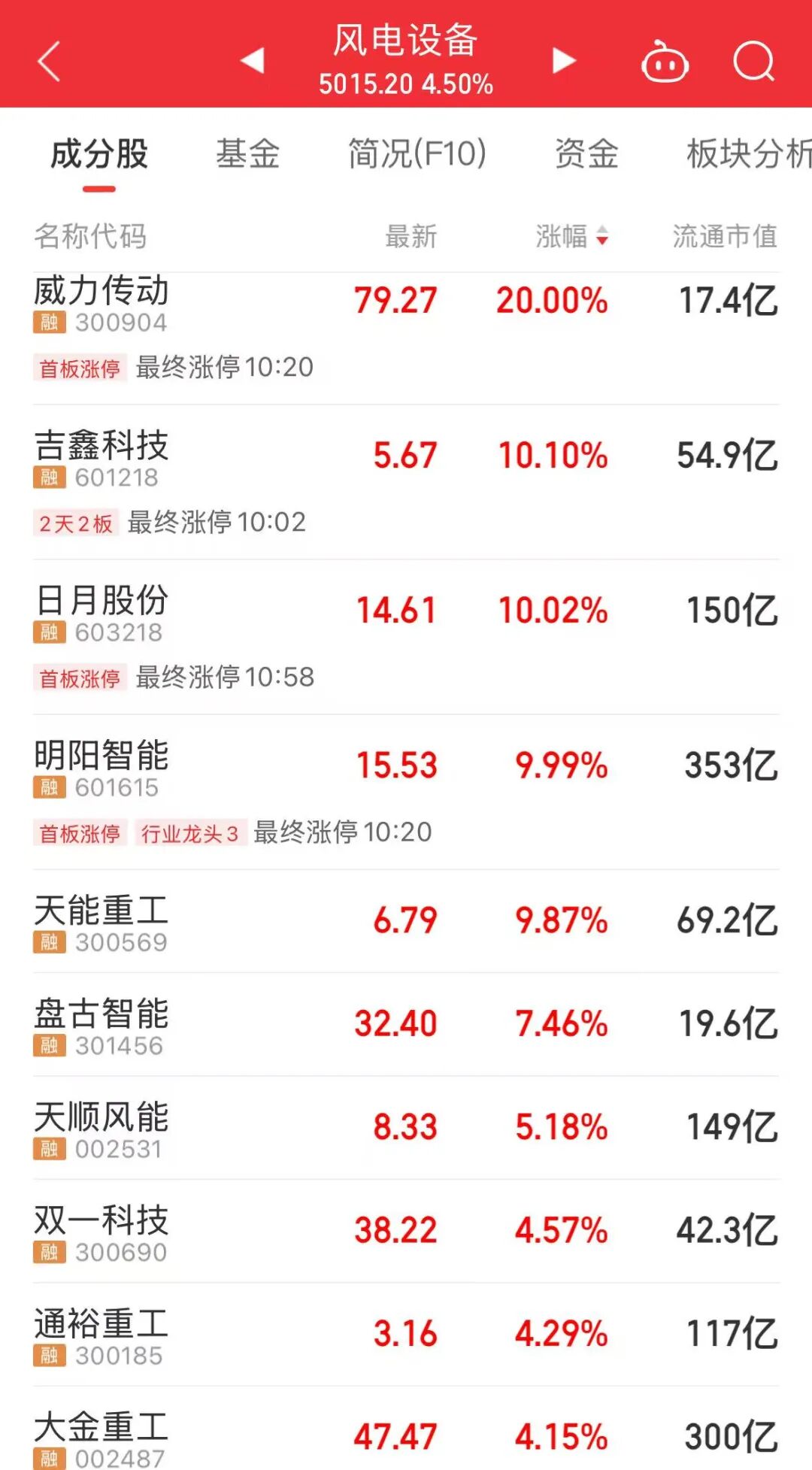This screenshot has height=1470, width=812.
Task: Open stock 威力传动 300904
Action: tap(101, 302)
